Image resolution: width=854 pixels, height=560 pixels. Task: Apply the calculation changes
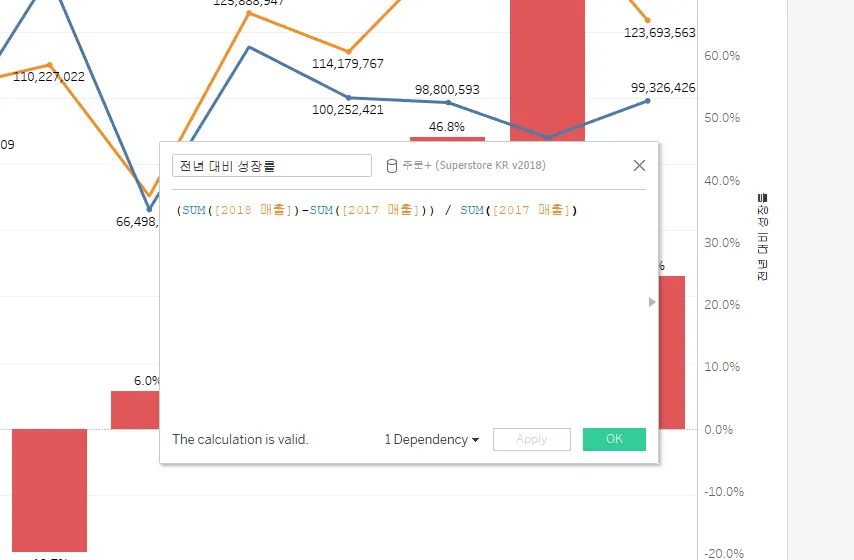click(x=531, y=439)
